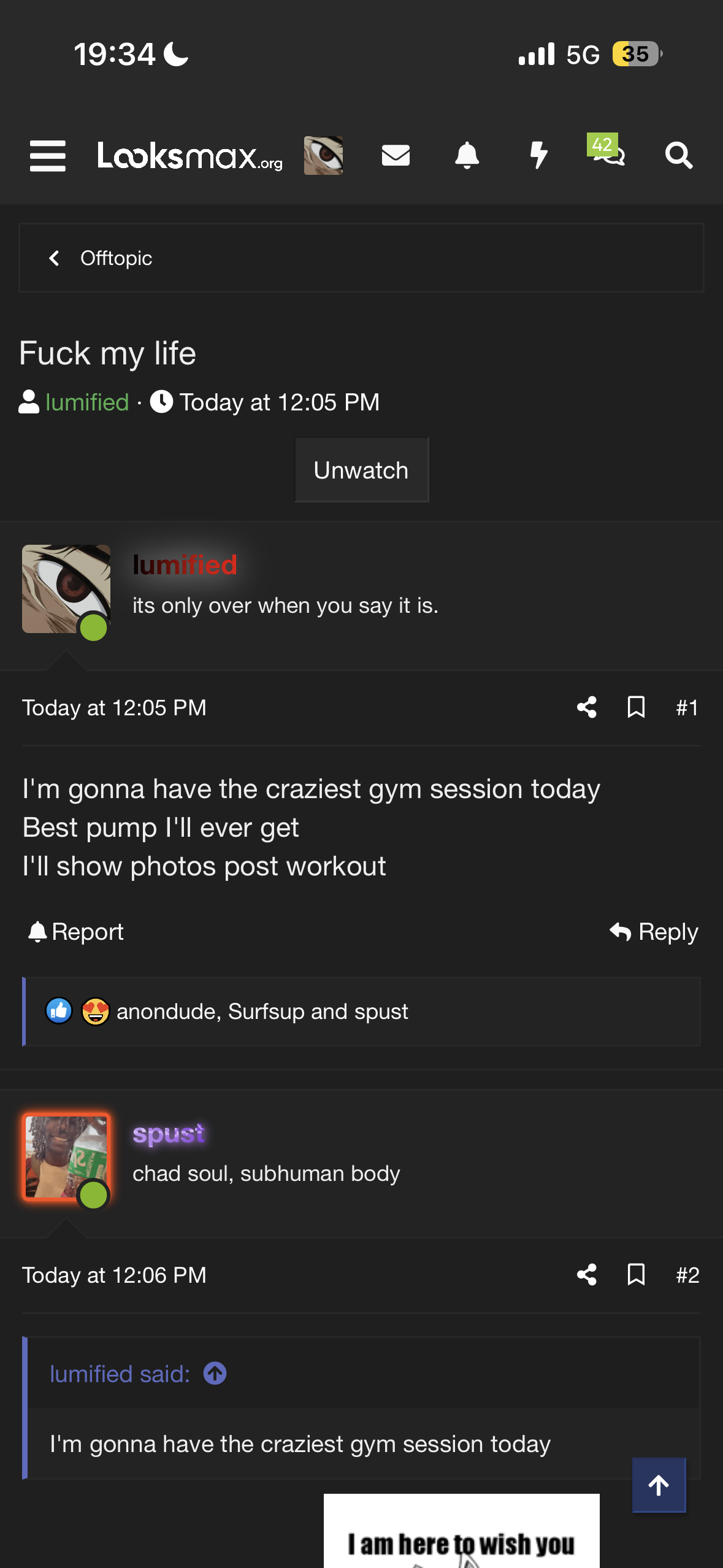
Task: Open spust's profile
Action: 169,1134
